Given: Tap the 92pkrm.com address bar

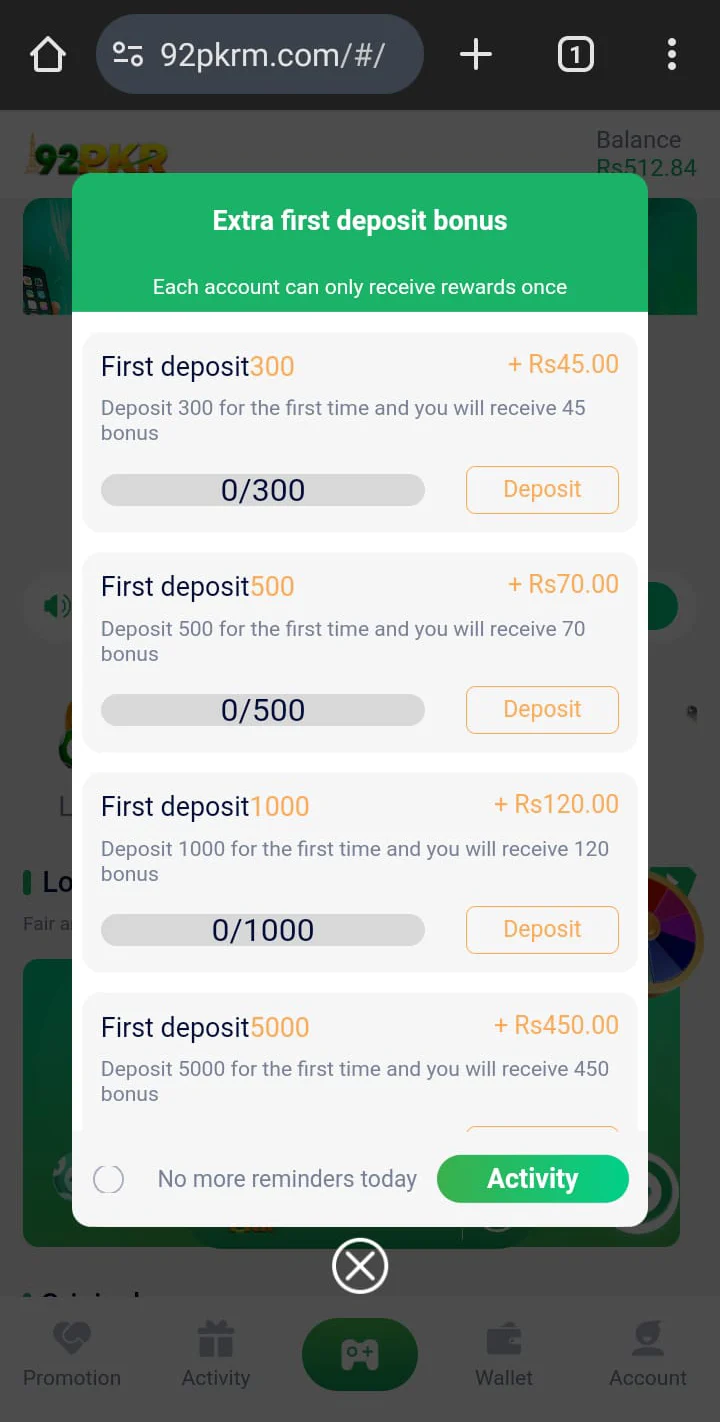Looking at the screenshot, I should pos(260,54).
